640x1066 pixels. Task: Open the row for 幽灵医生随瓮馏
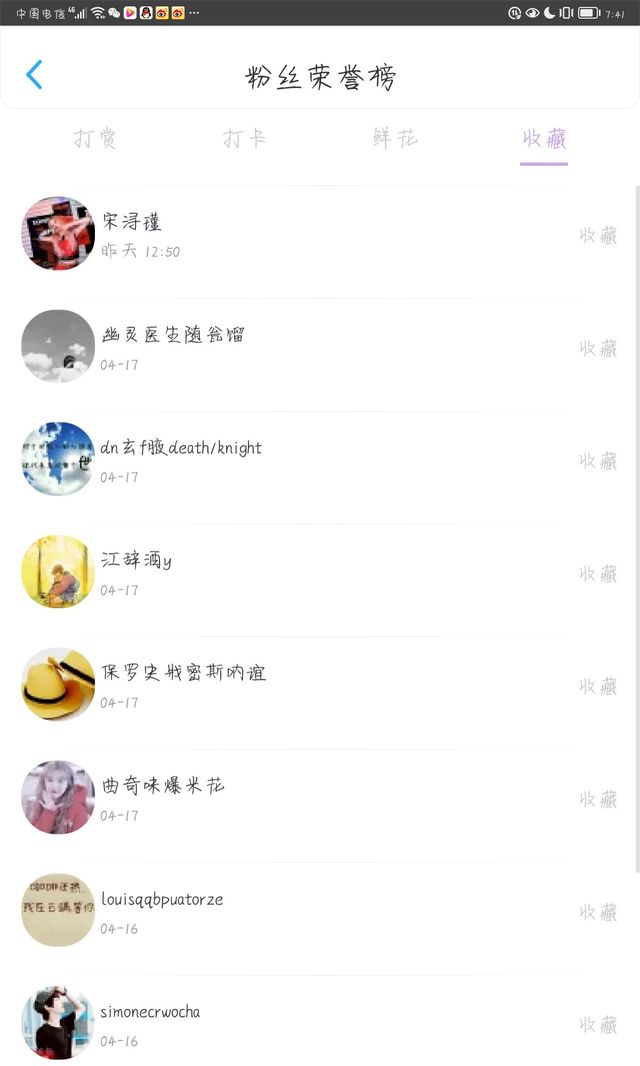click(320, 346)
